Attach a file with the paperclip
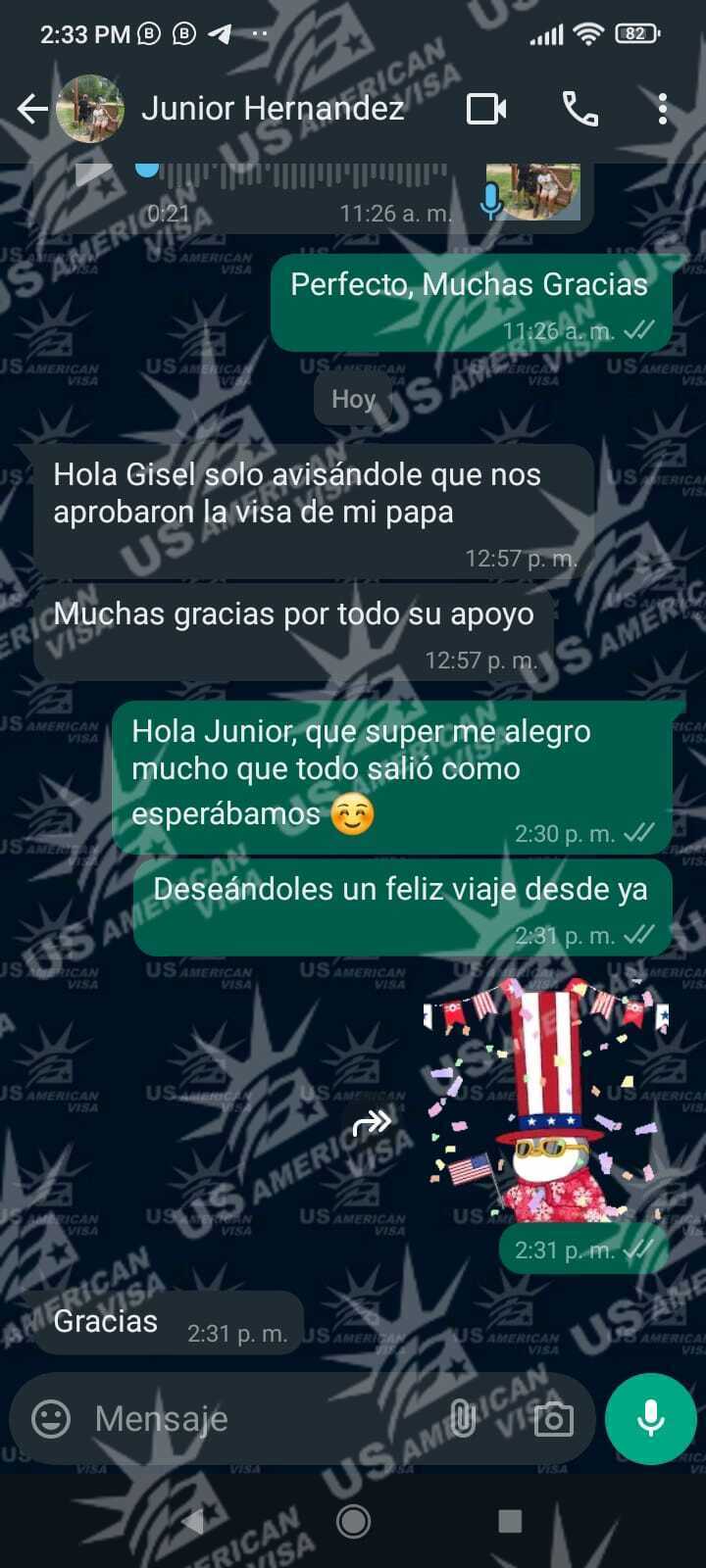Viewport: 706px width, 1568px height. (462, 1418)
